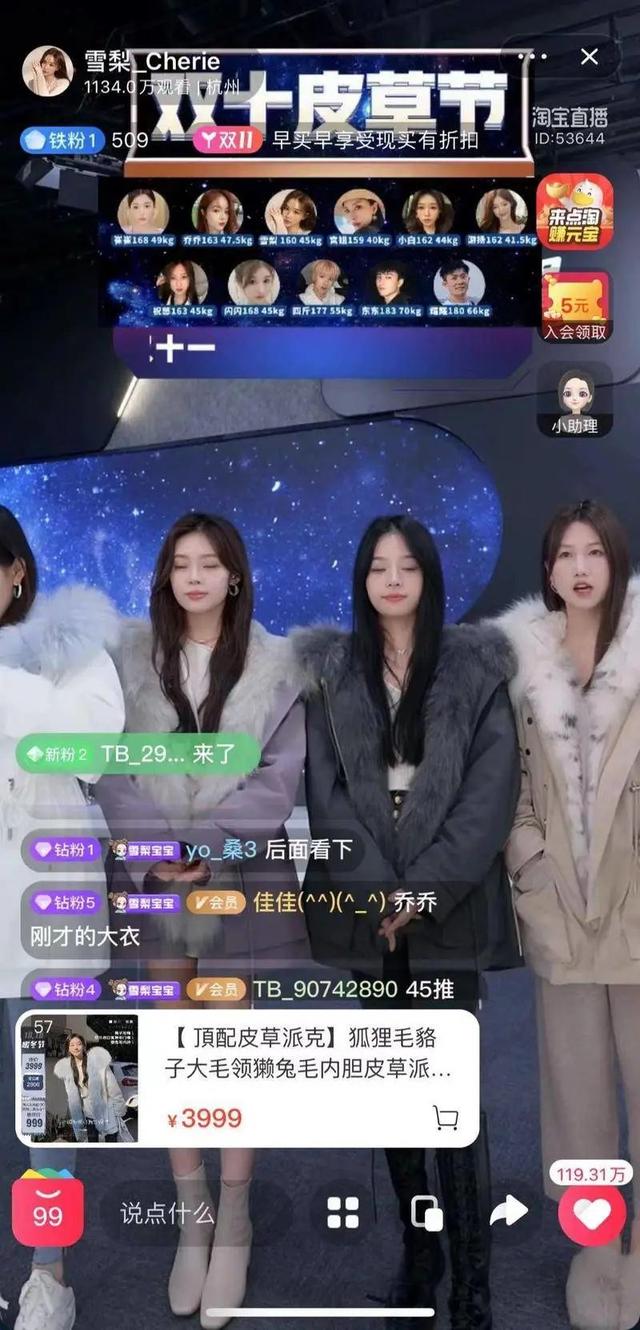Screen dimensions: 640x1330
Task: Open streamer 雪梨_Cherie's profile avatar
Action: point(47,71)
